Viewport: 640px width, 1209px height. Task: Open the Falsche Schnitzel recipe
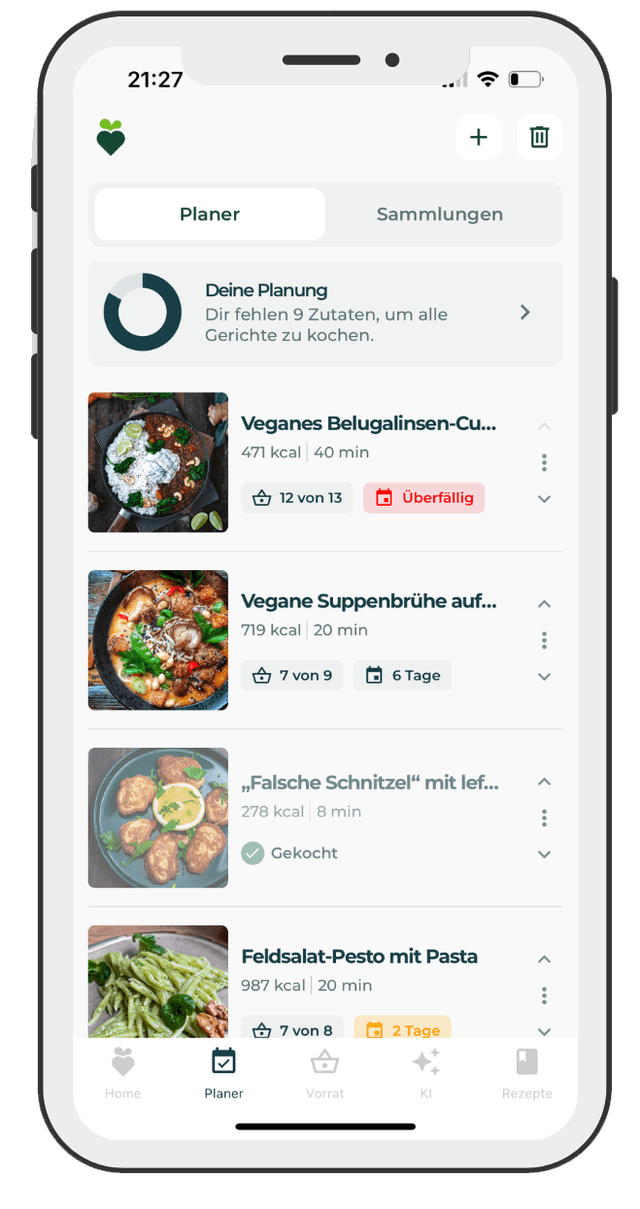coord(368,782)
